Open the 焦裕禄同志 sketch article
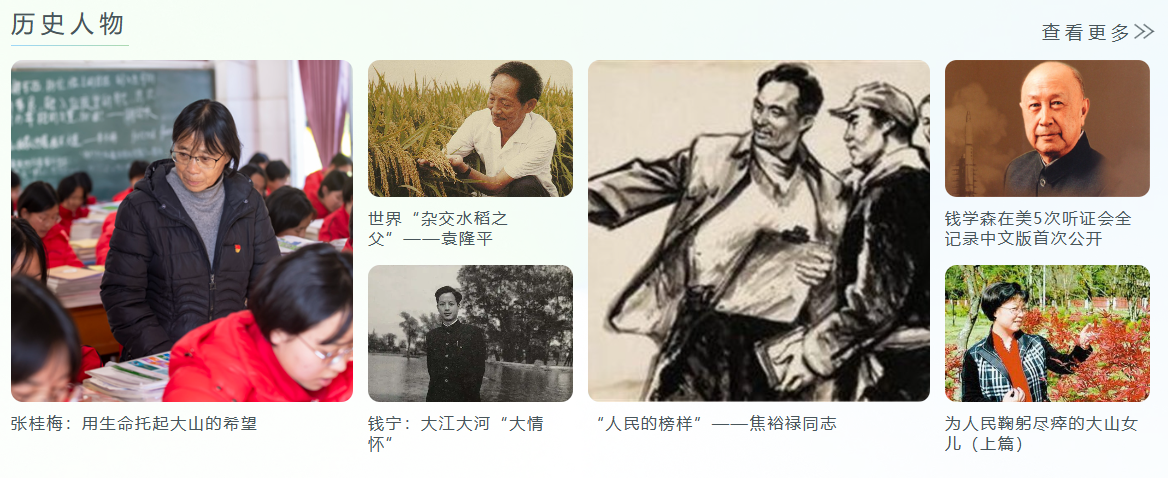 tap(758, 230)
